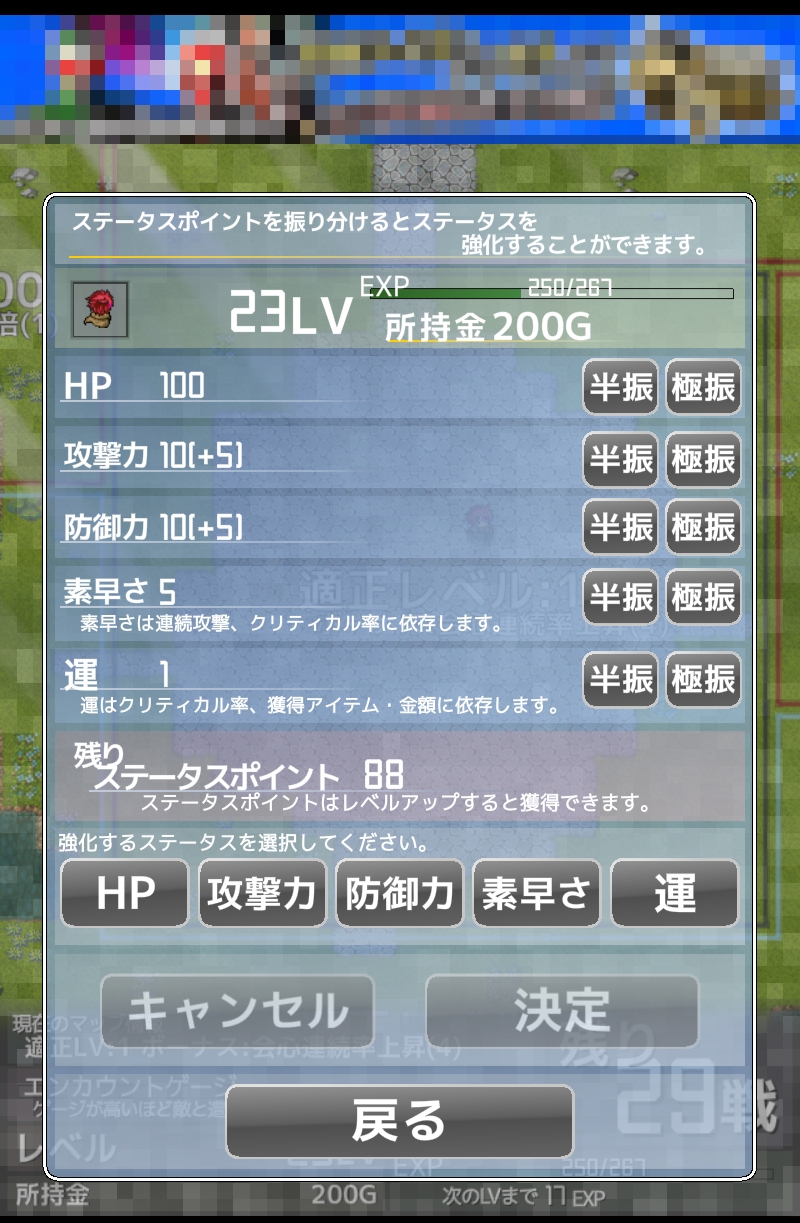Image resolution: width=800 pixels, height=1223 pixels.
Task: Tap 半振 button in the 運 row
Action: coord(621,680)
